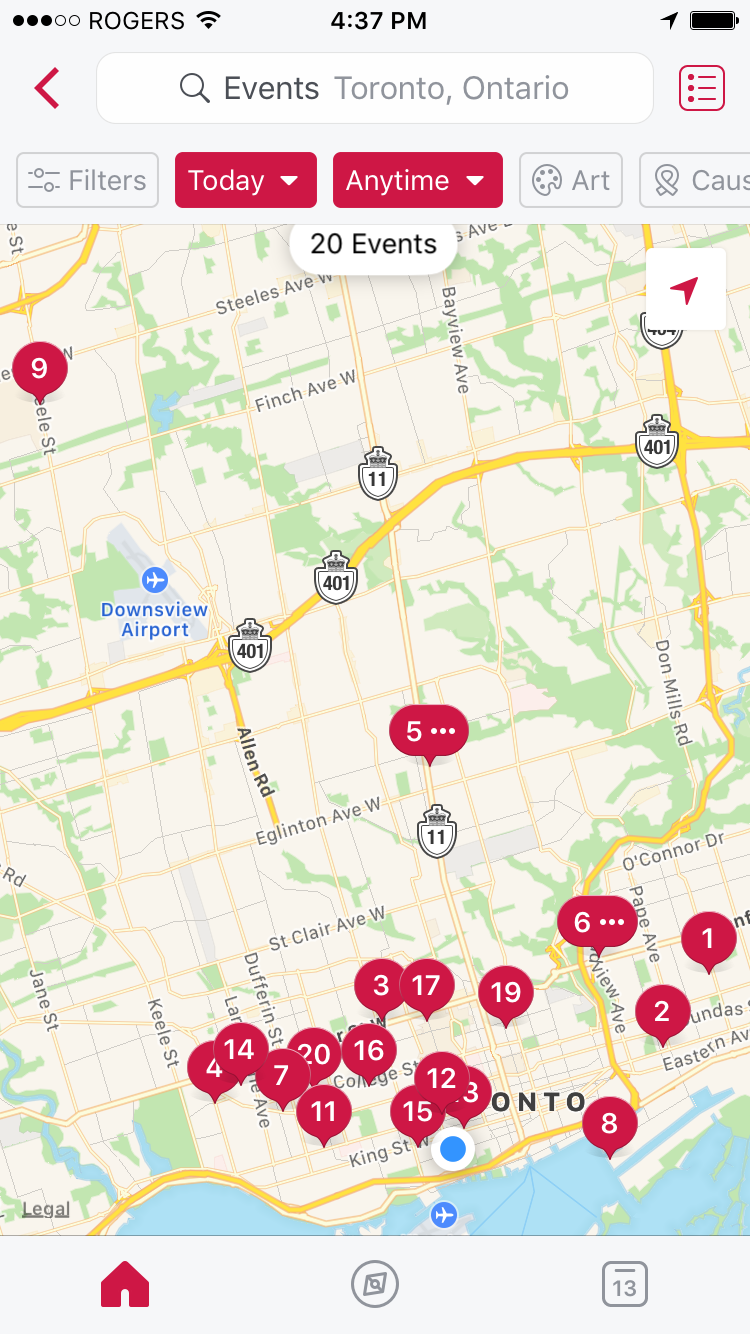
Task: Open event pin number 9
Action: (39, 369)
